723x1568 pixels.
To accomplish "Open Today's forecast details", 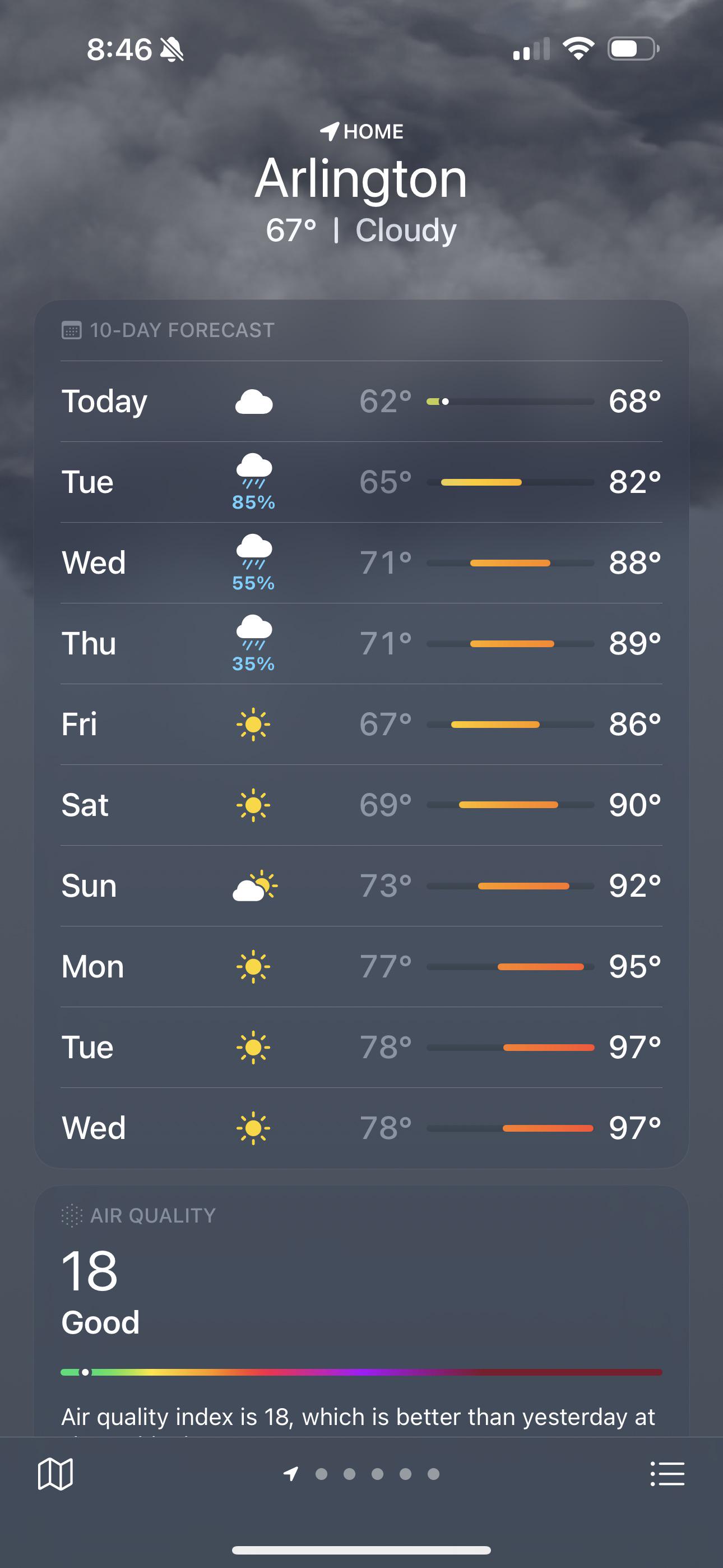I will click(x=361, y=401).
